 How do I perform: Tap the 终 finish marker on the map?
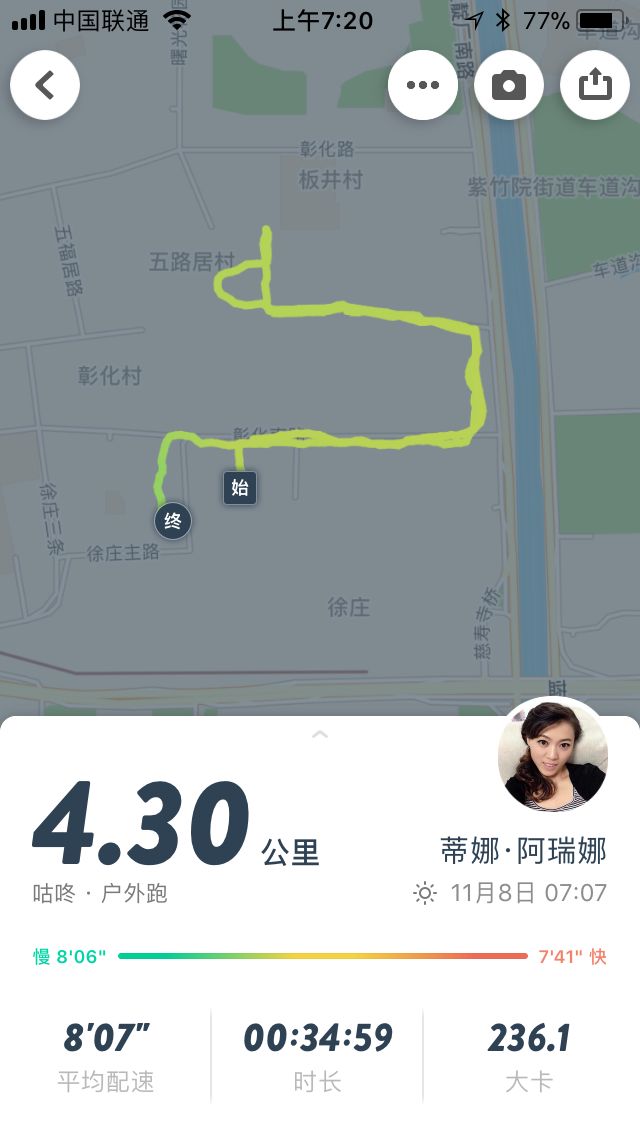pyautogui.click(x=173, y=521)
